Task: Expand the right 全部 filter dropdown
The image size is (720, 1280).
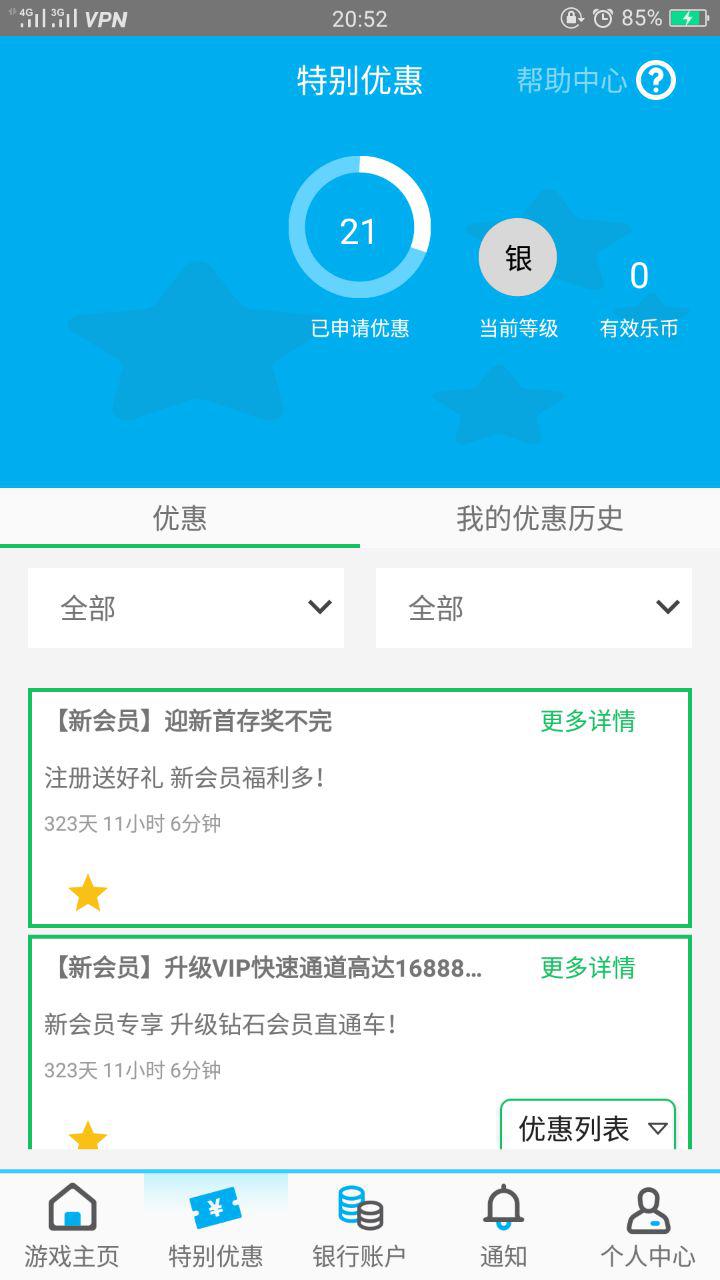Action: click(533, 607)
